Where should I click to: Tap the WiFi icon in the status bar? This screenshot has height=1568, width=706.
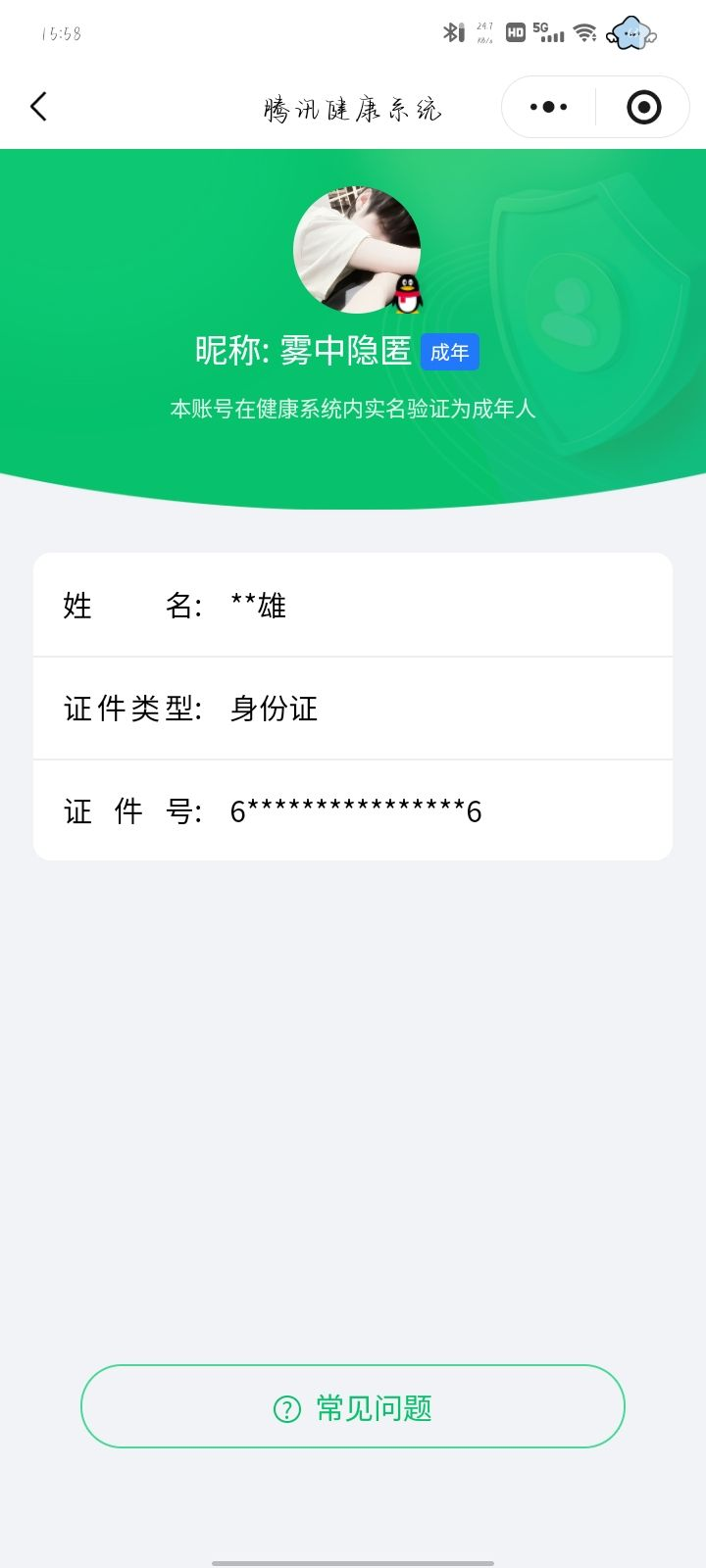pos(585,32)
